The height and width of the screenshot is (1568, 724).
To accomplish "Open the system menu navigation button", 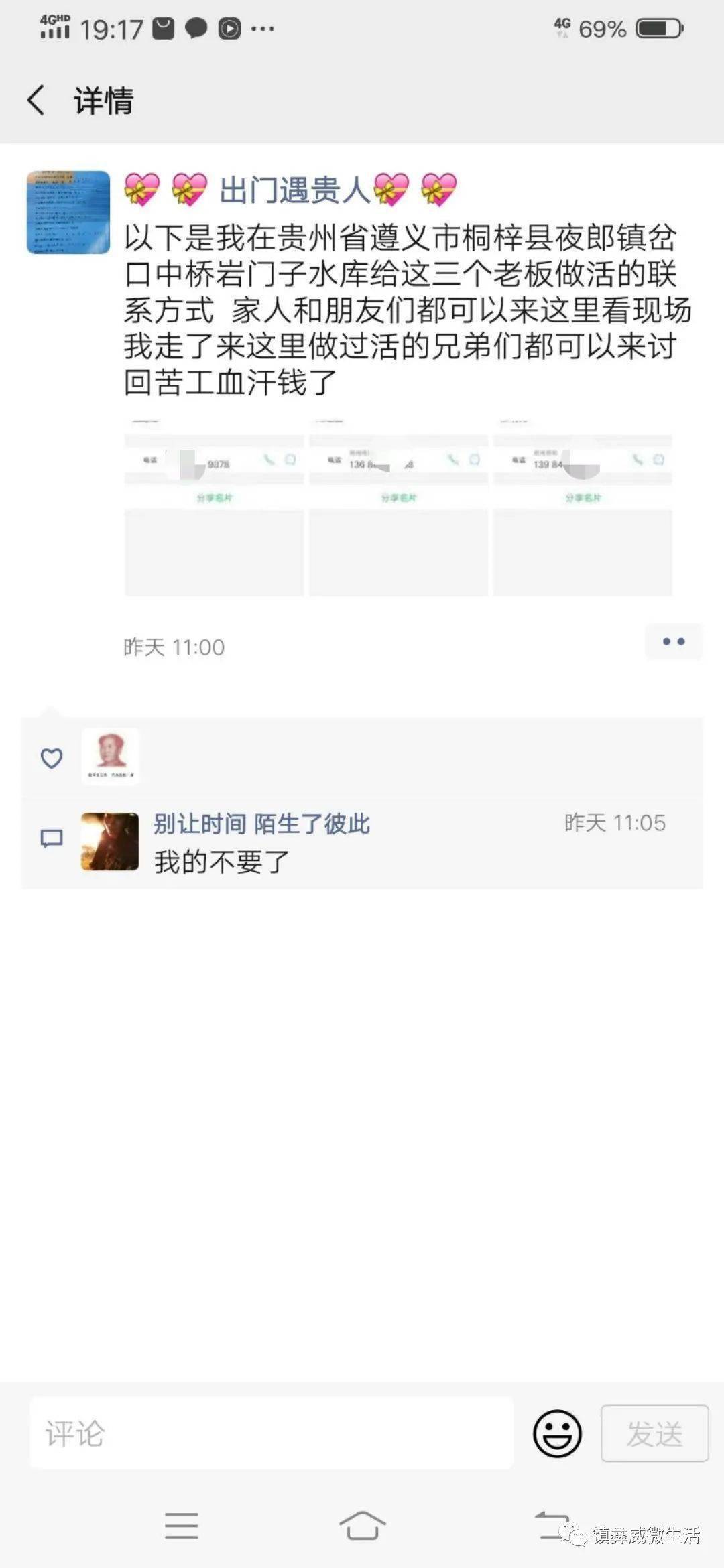I will pyautogui.click(x=182, y=1526).
